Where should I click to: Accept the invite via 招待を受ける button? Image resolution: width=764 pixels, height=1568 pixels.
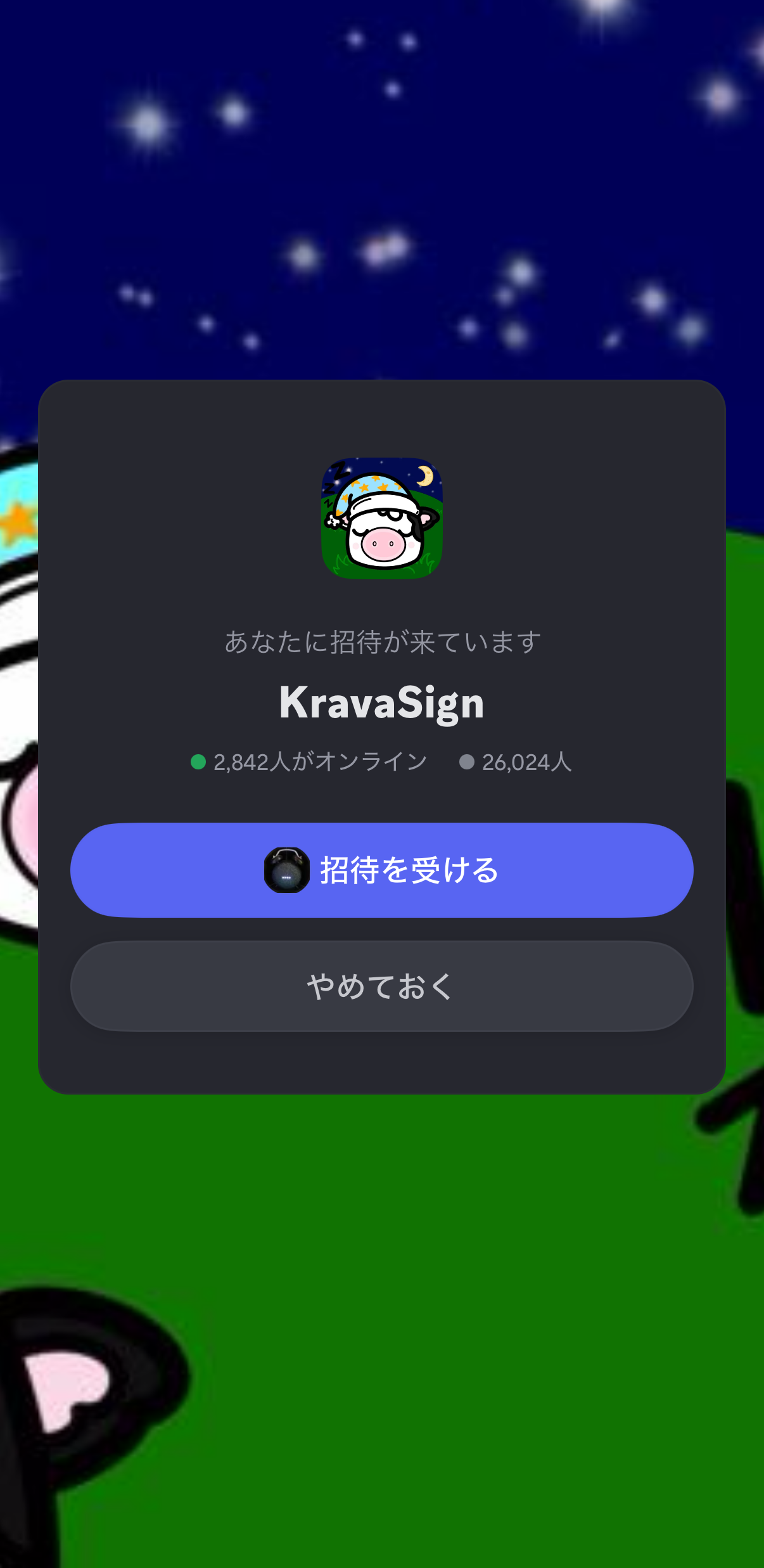381,870
